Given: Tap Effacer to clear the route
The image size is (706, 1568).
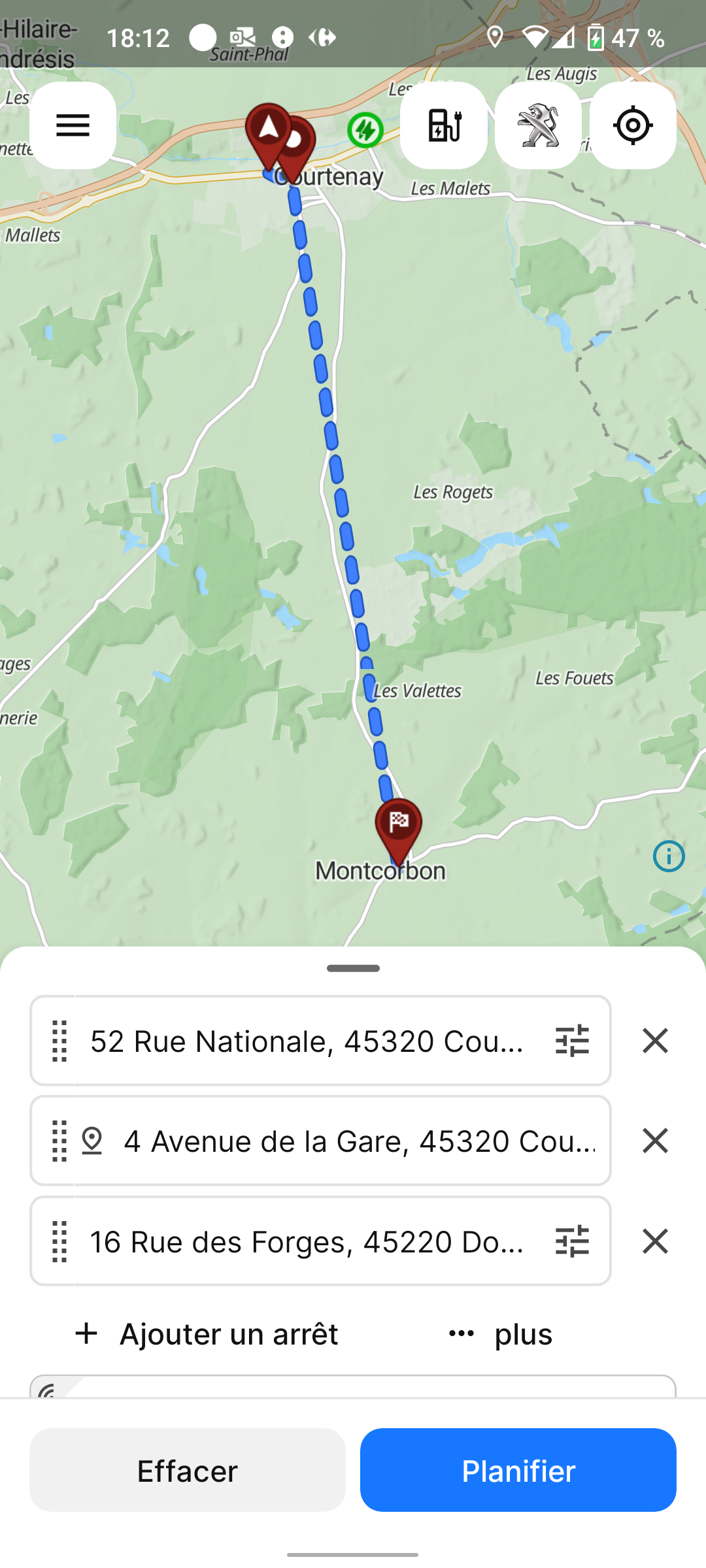Looking at the screenshot, I should (x=188, y=1471).
